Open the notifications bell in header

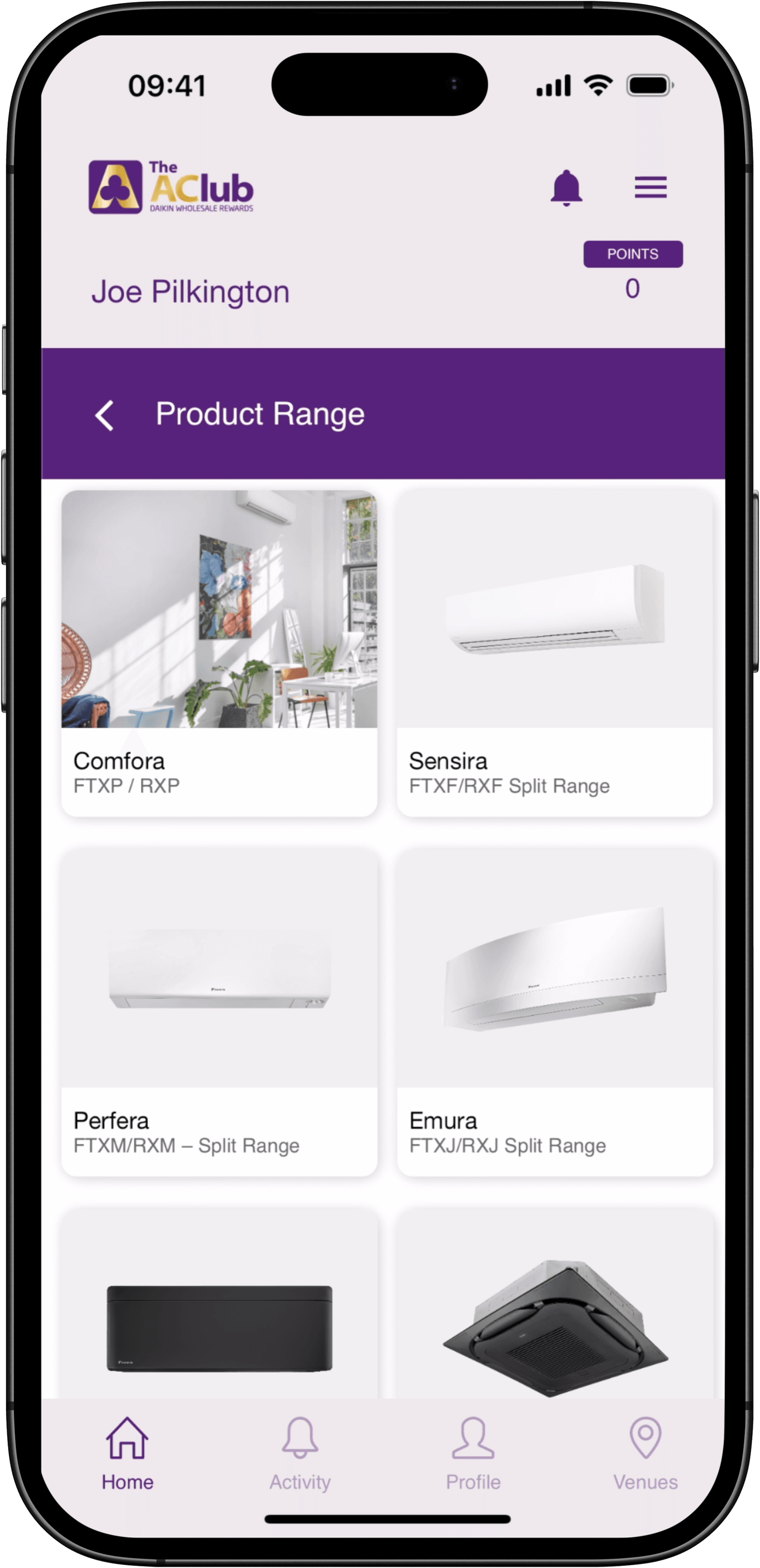(566, 187)
